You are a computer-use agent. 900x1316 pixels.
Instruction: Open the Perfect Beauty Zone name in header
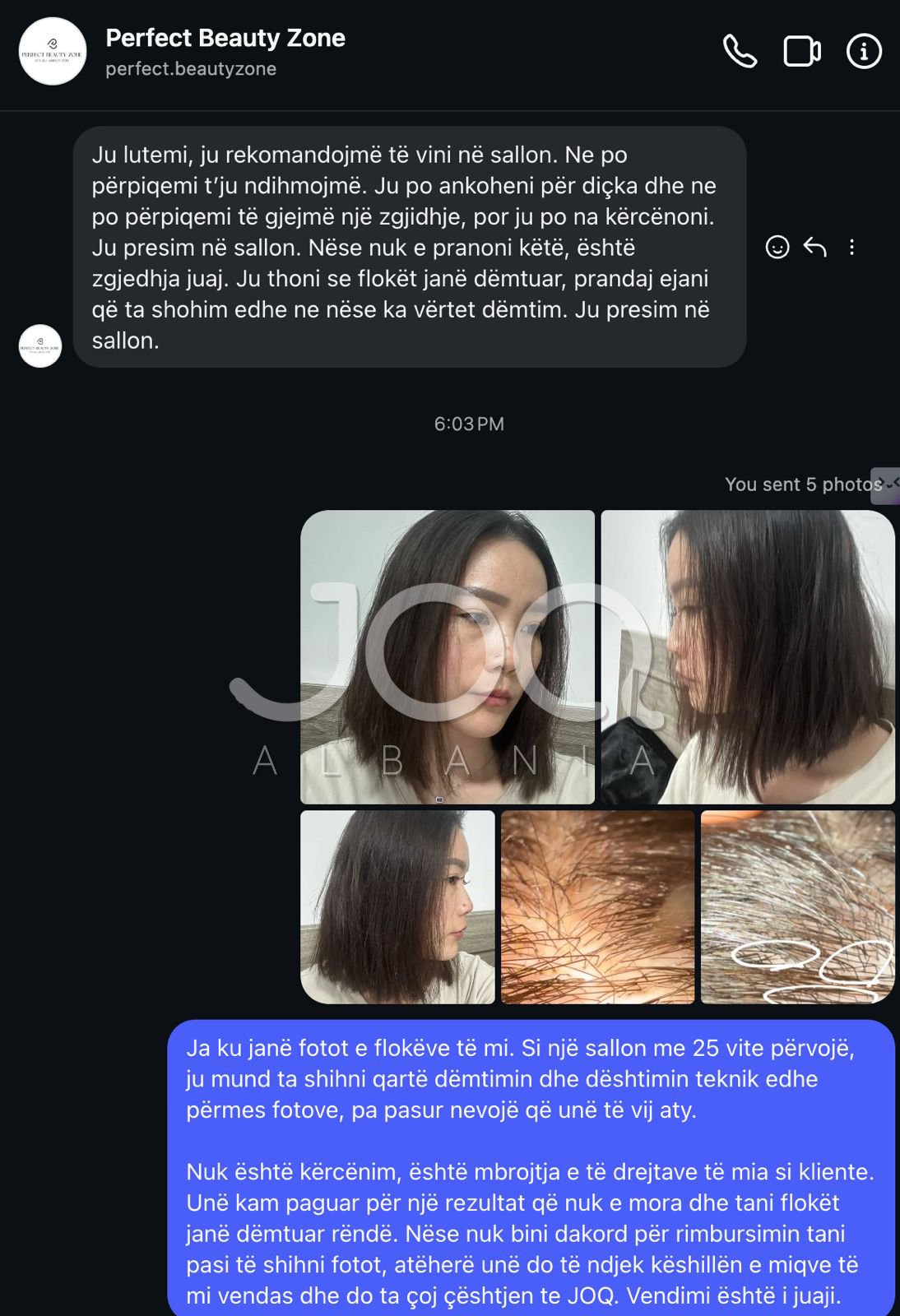225,38
